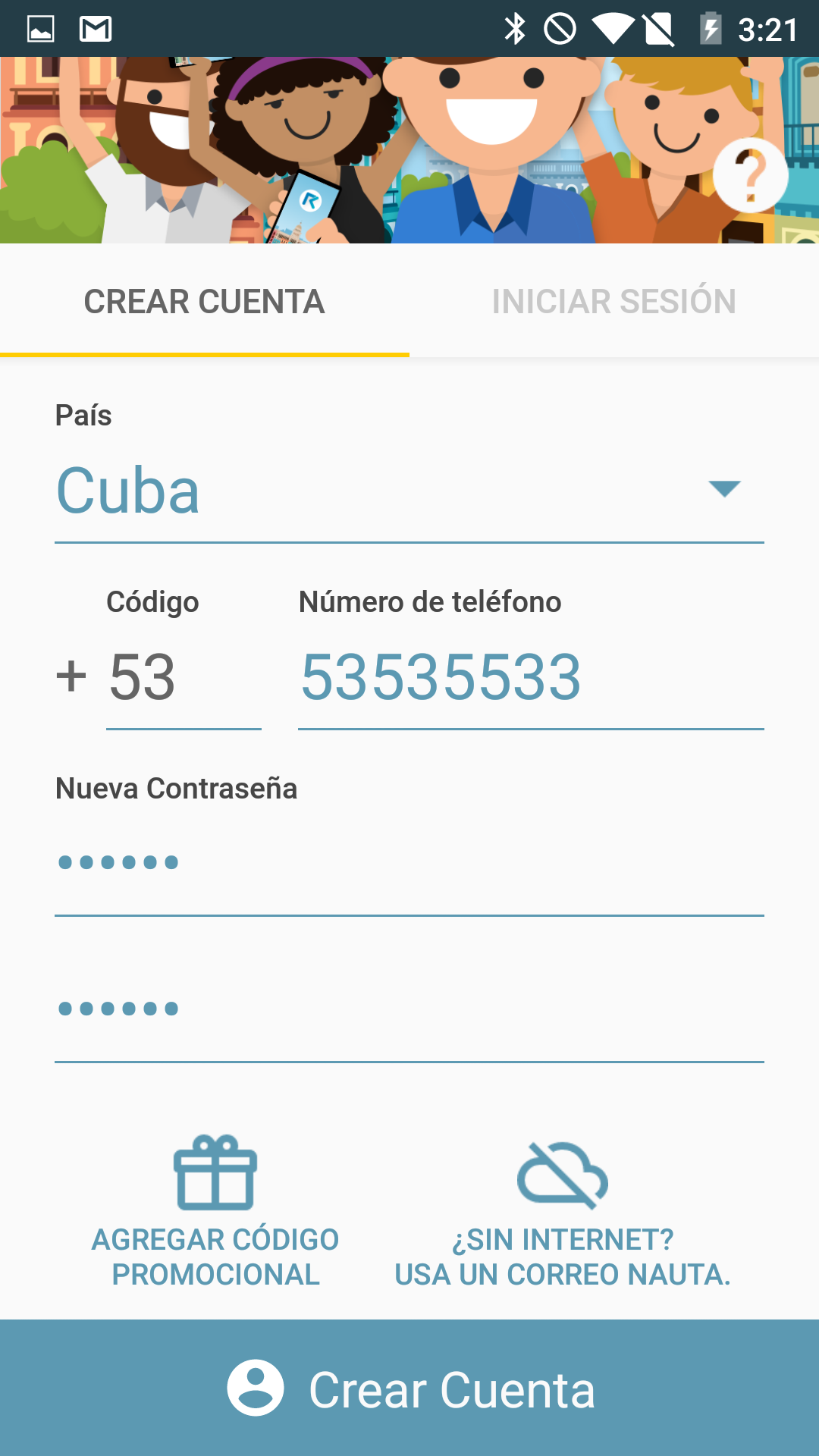This screenshot has height=1456, width=819.
Task: Tap the confirm password field
Action: 409,1009
